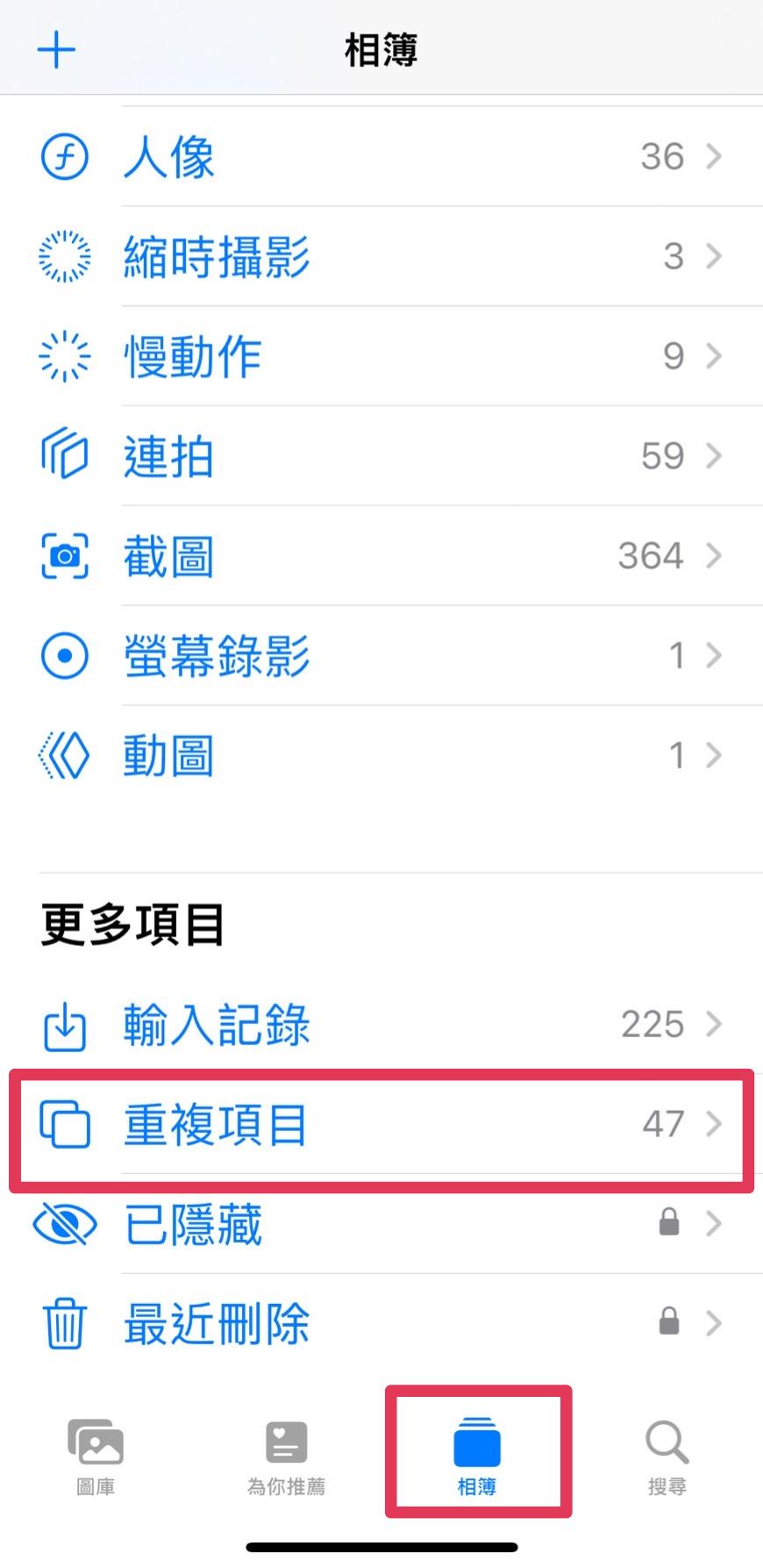Open Duplicates (重複項目) via the overlapping-squares icon
Viewport: 763px width, 1568px height.
coord(64,1125)
